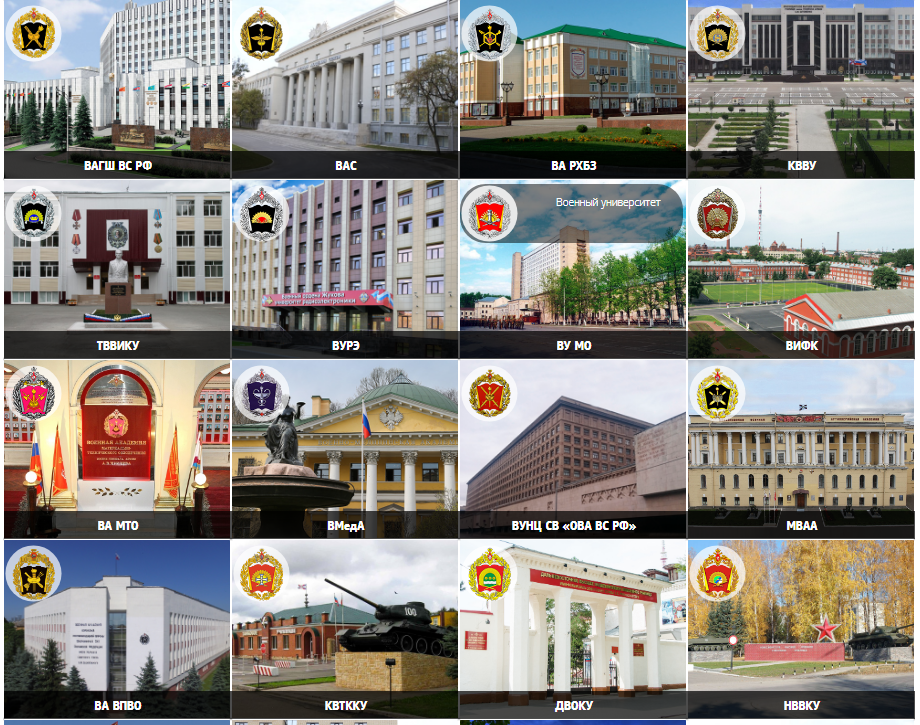
Task: View the КВТККУ tile with the tank
Action: tap(345, 630)
